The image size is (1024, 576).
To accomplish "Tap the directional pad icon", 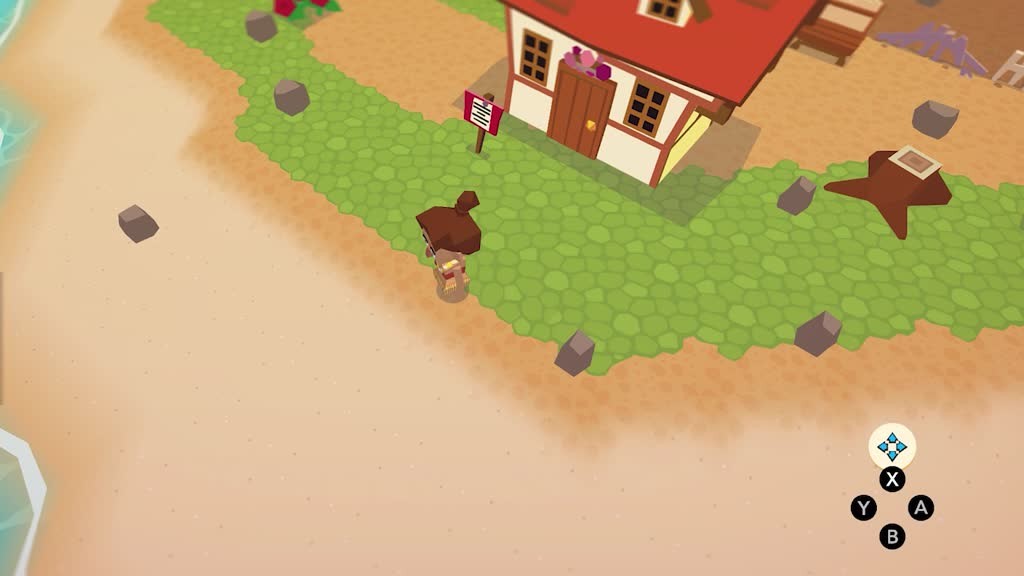I will pyautogui.click(x=892, y=447).
